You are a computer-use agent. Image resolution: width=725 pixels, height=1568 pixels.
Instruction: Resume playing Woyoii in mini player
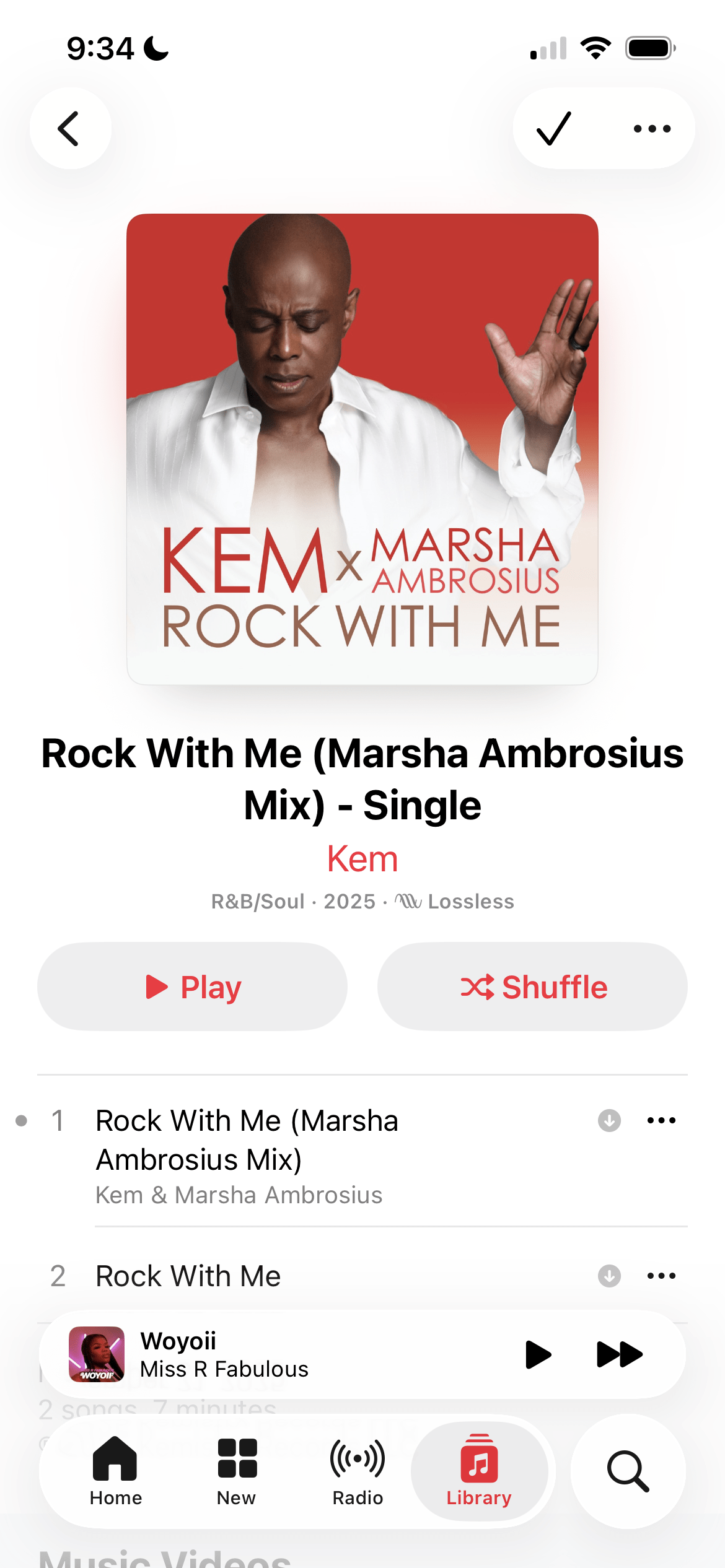click(538, 1354)
